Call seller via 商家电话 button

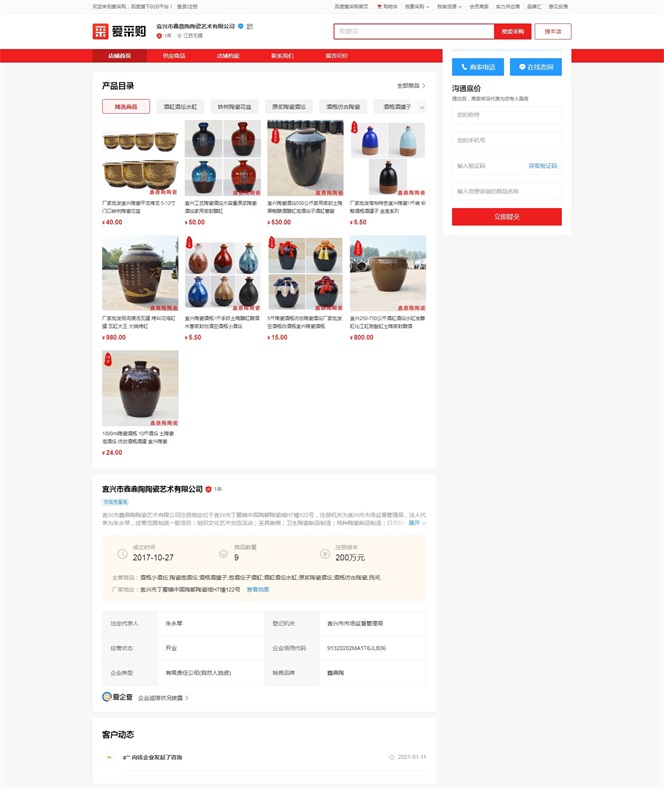point(477,67)
